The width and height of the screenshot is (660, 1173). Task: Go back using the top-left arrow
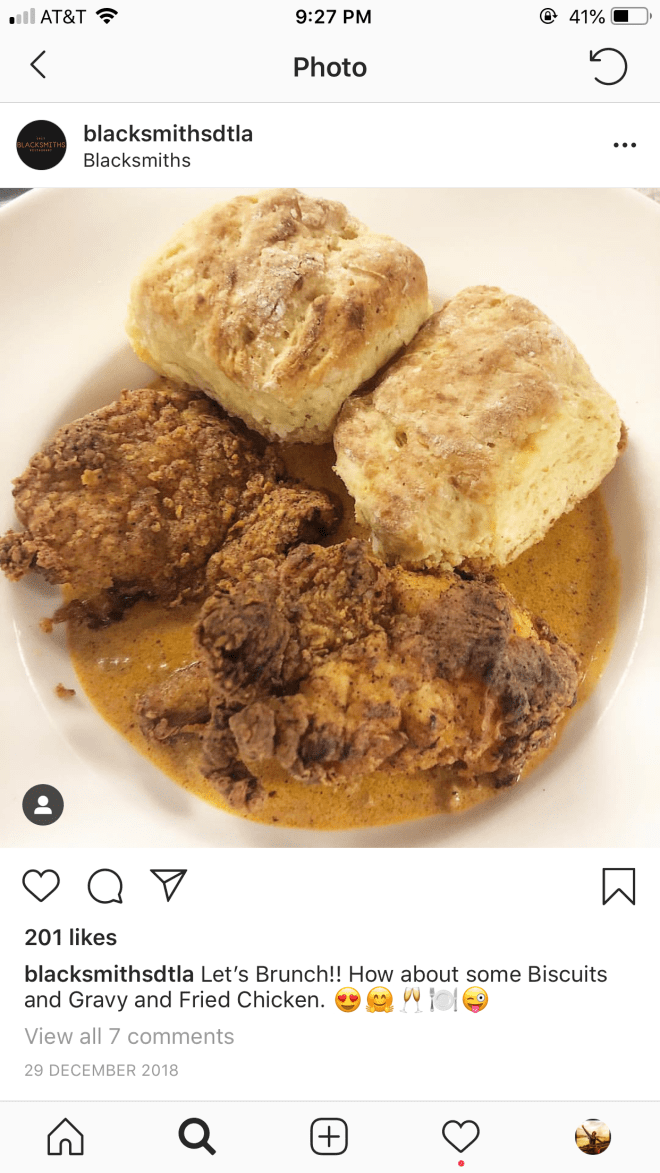(38, 66)
